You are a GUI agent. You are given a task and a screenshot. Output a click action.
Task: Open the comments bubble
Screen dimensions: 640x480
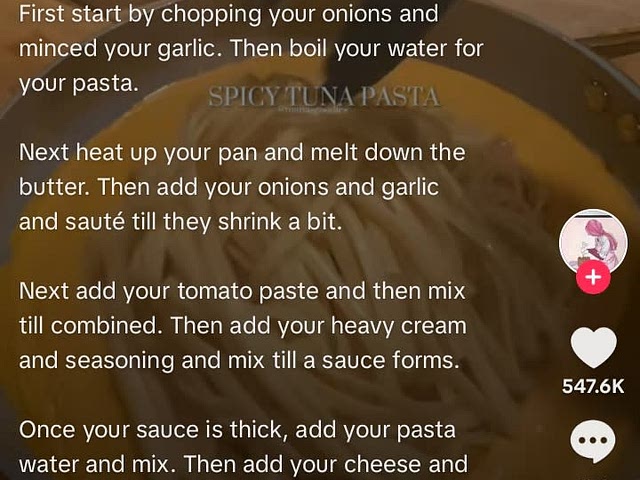593,442
